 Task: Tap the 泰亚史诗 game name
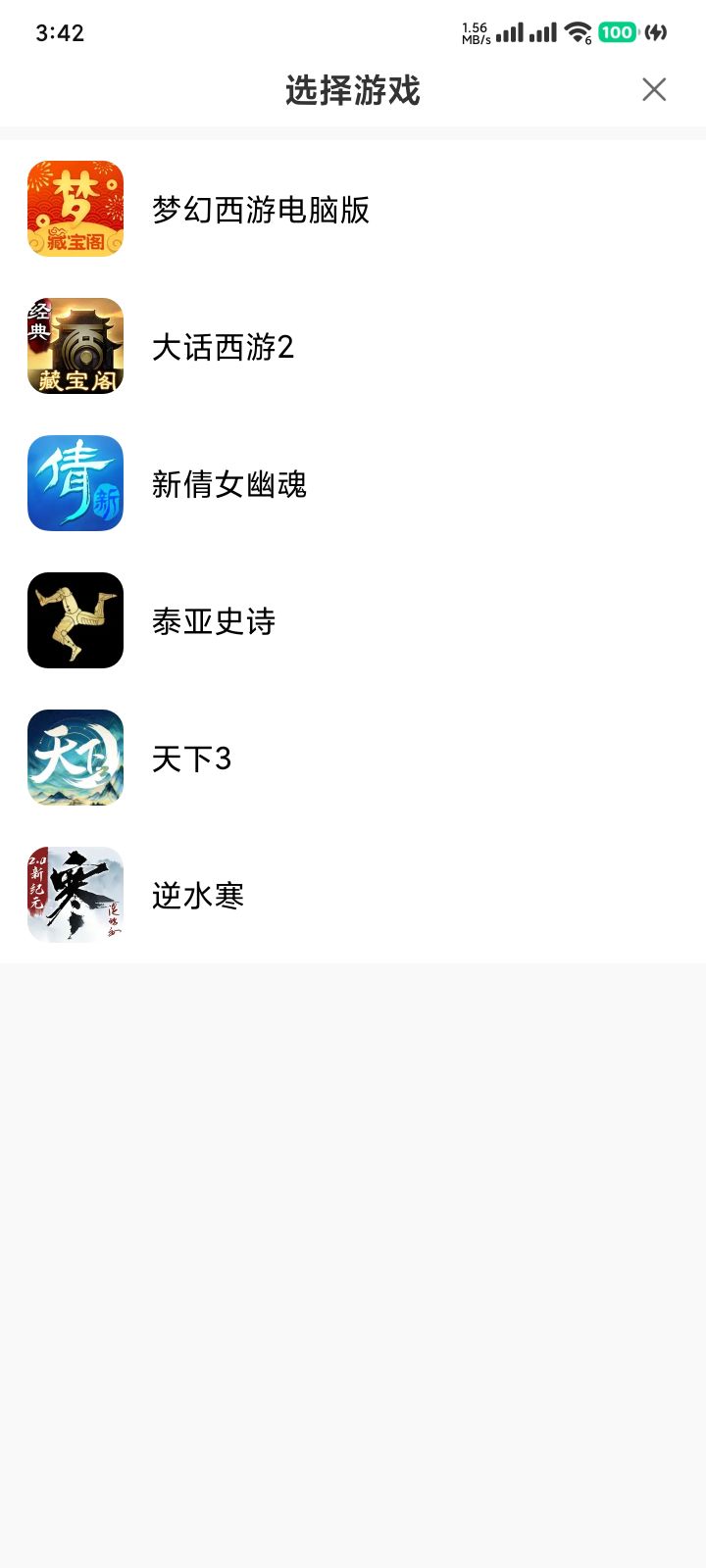(216, 620)
